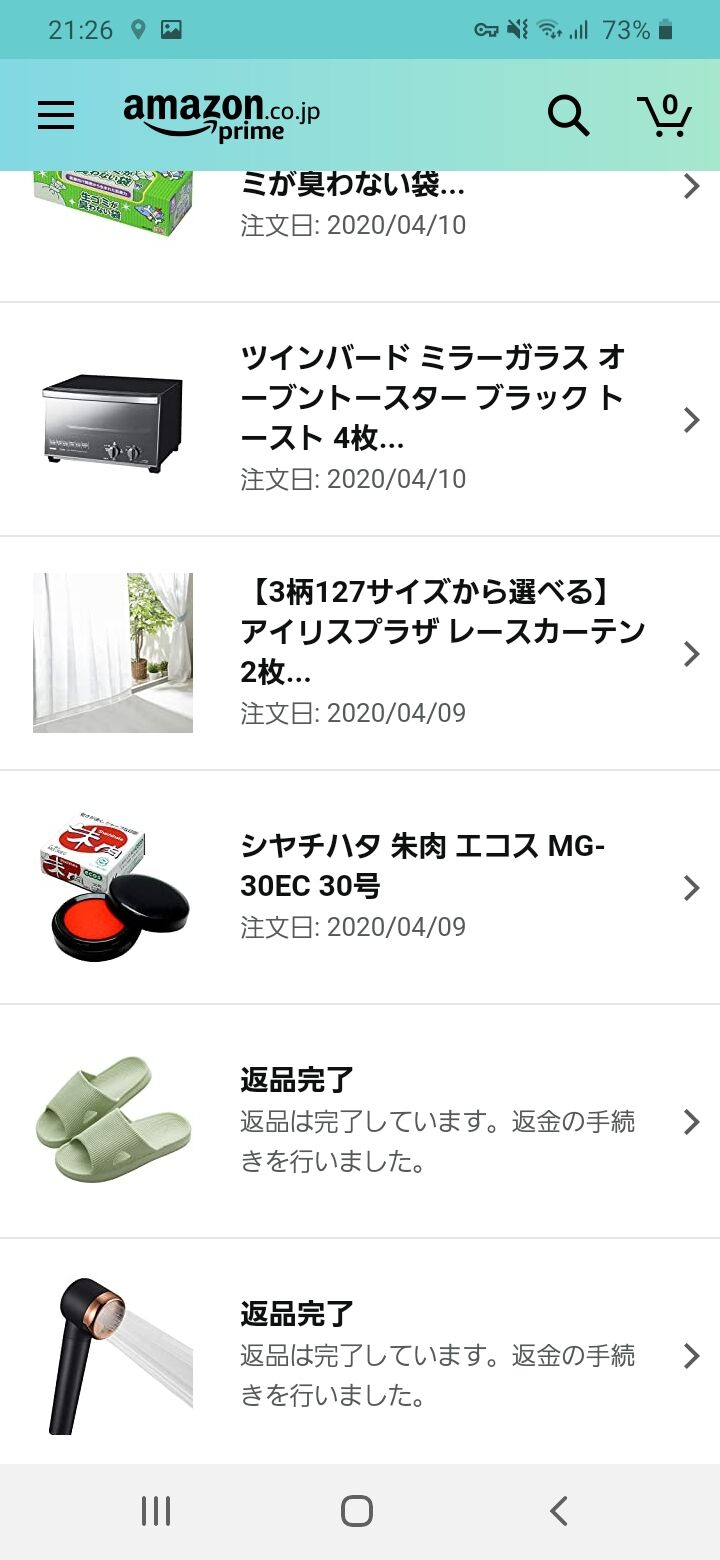Open the odor-proof bag order

click(x=360, y=236)
